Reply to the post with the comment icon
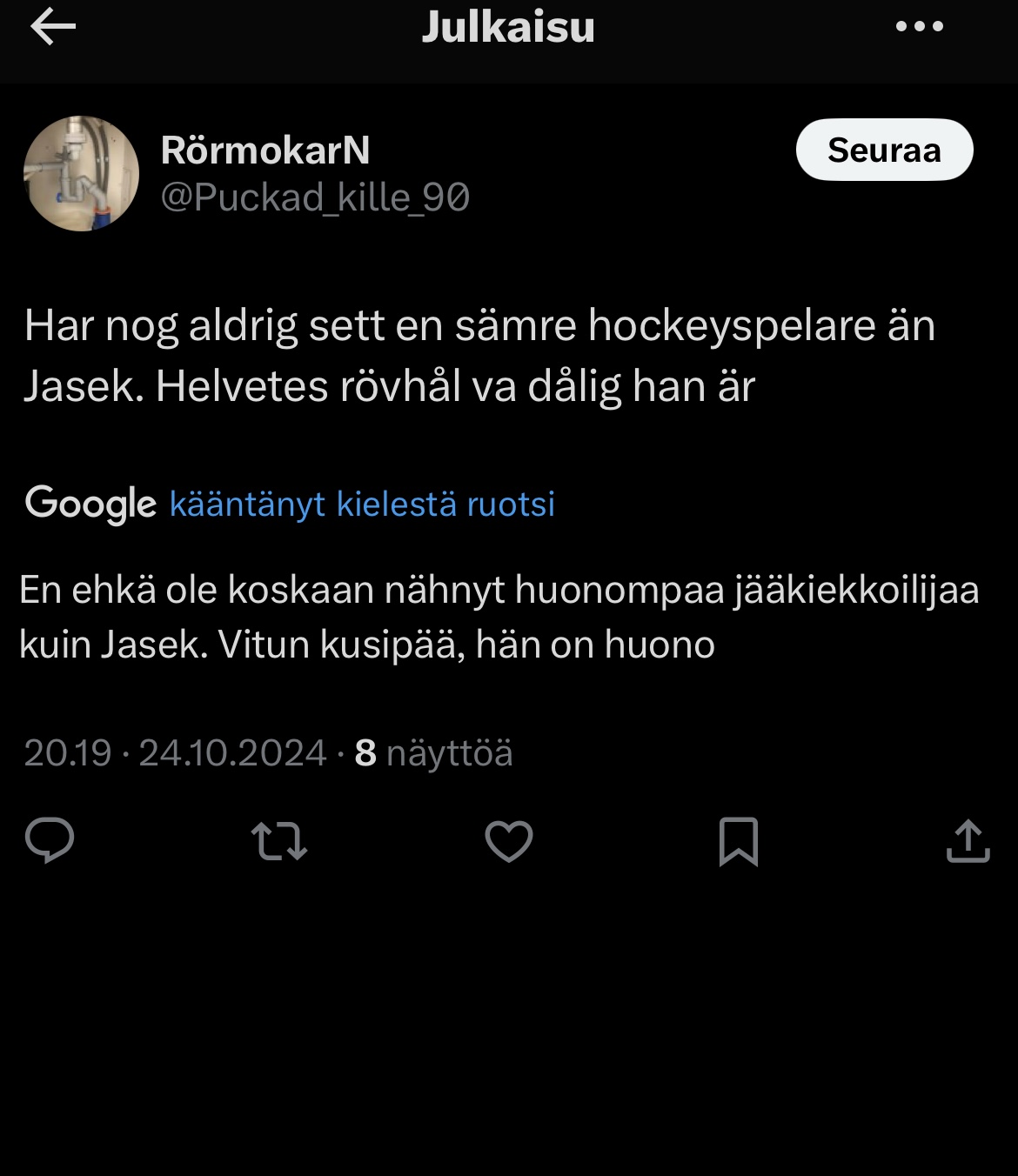The width and height of the screenshot is (1018, 1176). [50, 840]
